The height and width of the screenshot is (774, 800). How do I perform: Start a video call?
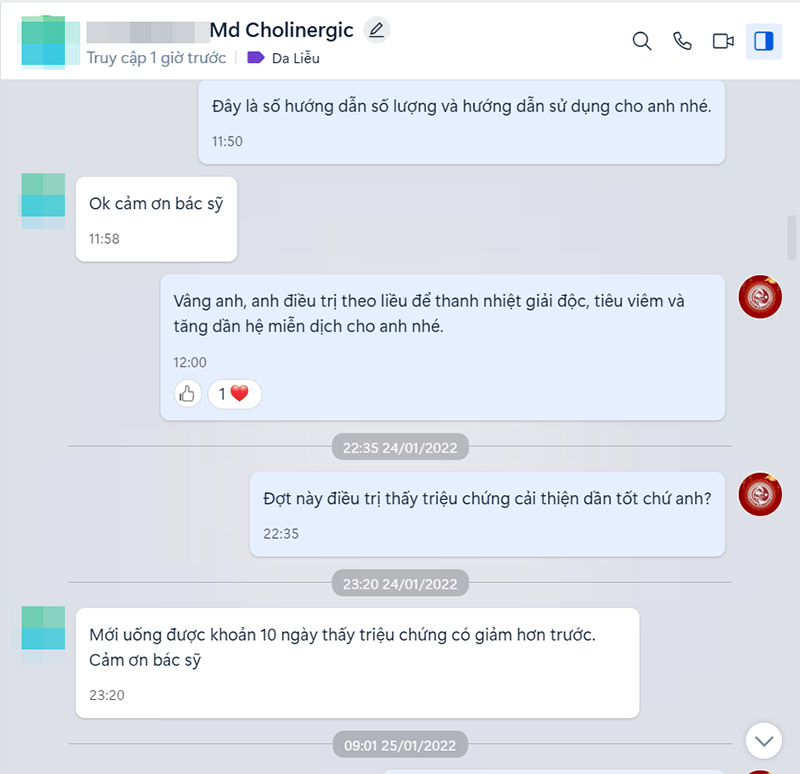[723, 41]
